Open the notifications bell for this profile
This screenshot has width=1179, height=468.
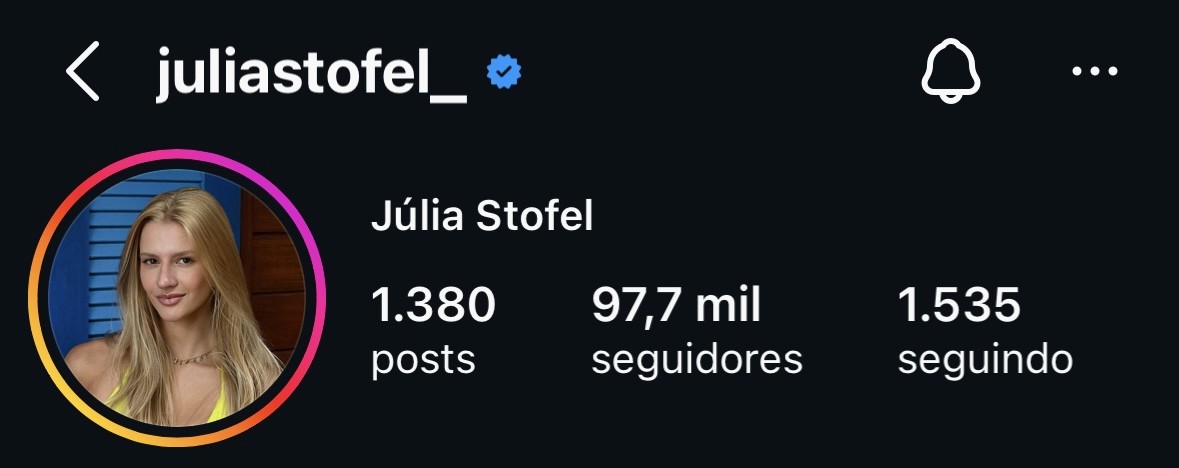(950, 73)
